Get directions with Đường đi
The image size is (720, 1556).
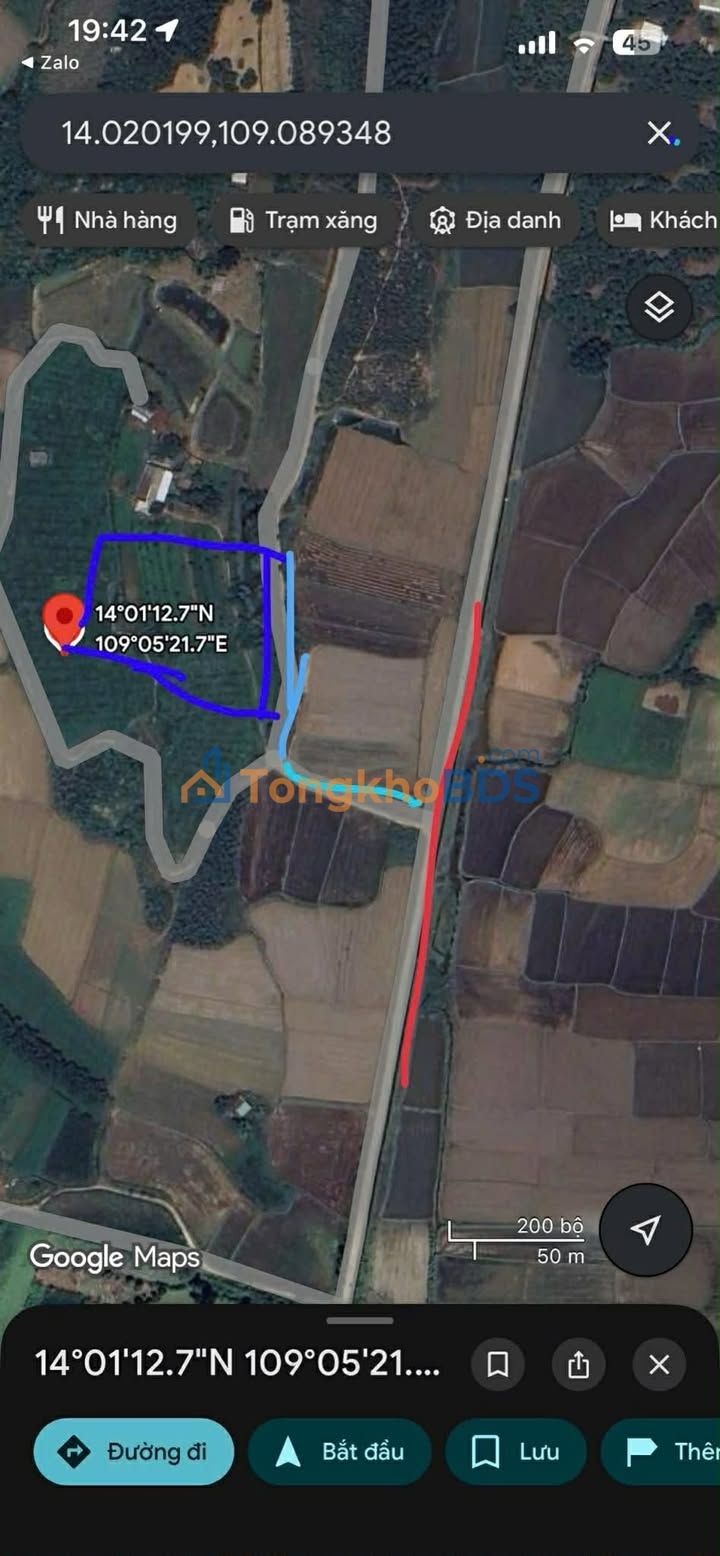134,1451
